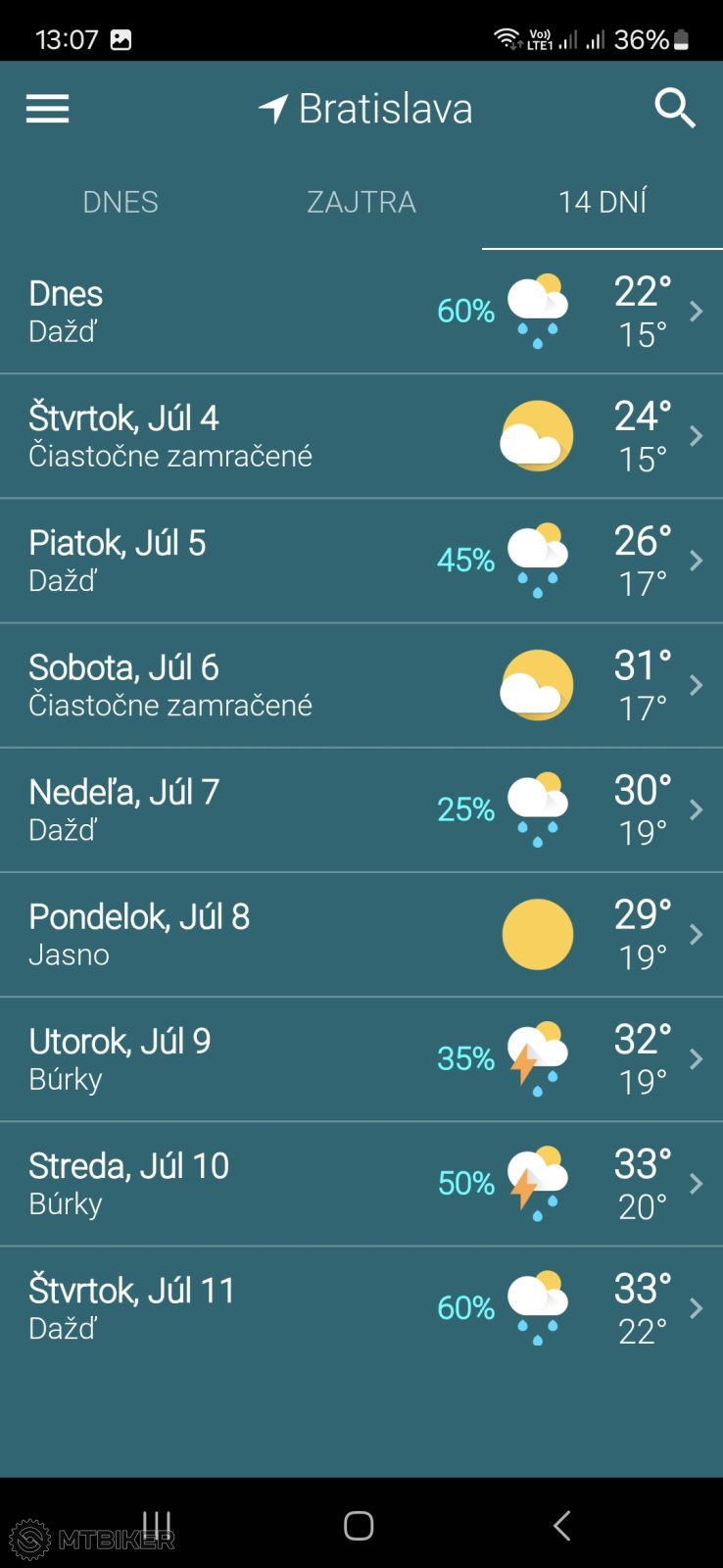View Piatok, Júl 5 forecast
Screen dimensions: 723x1568
(361, 561)
